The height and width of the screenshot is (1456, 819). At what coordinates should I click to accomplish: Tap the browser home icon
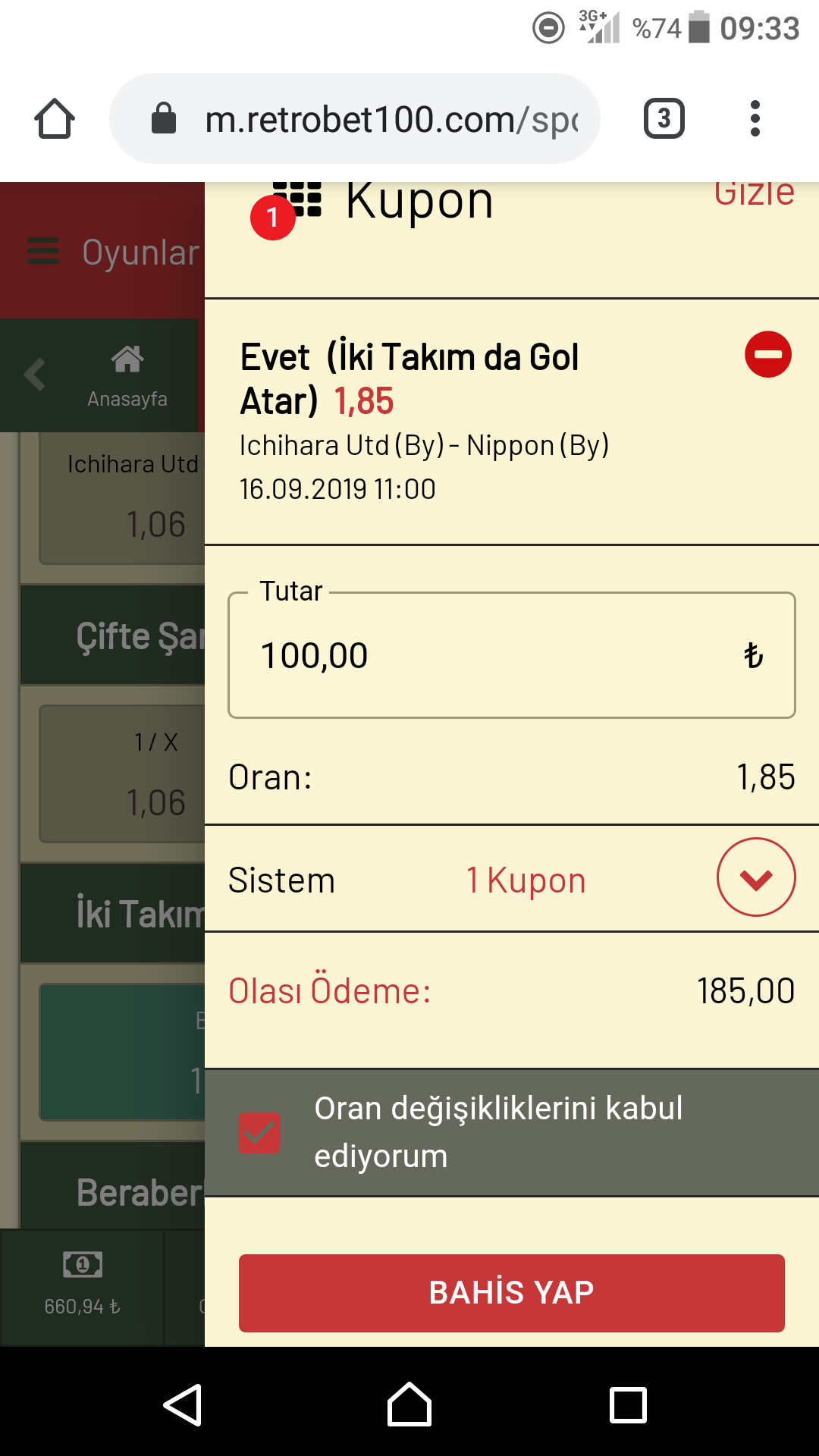point(55,118)
